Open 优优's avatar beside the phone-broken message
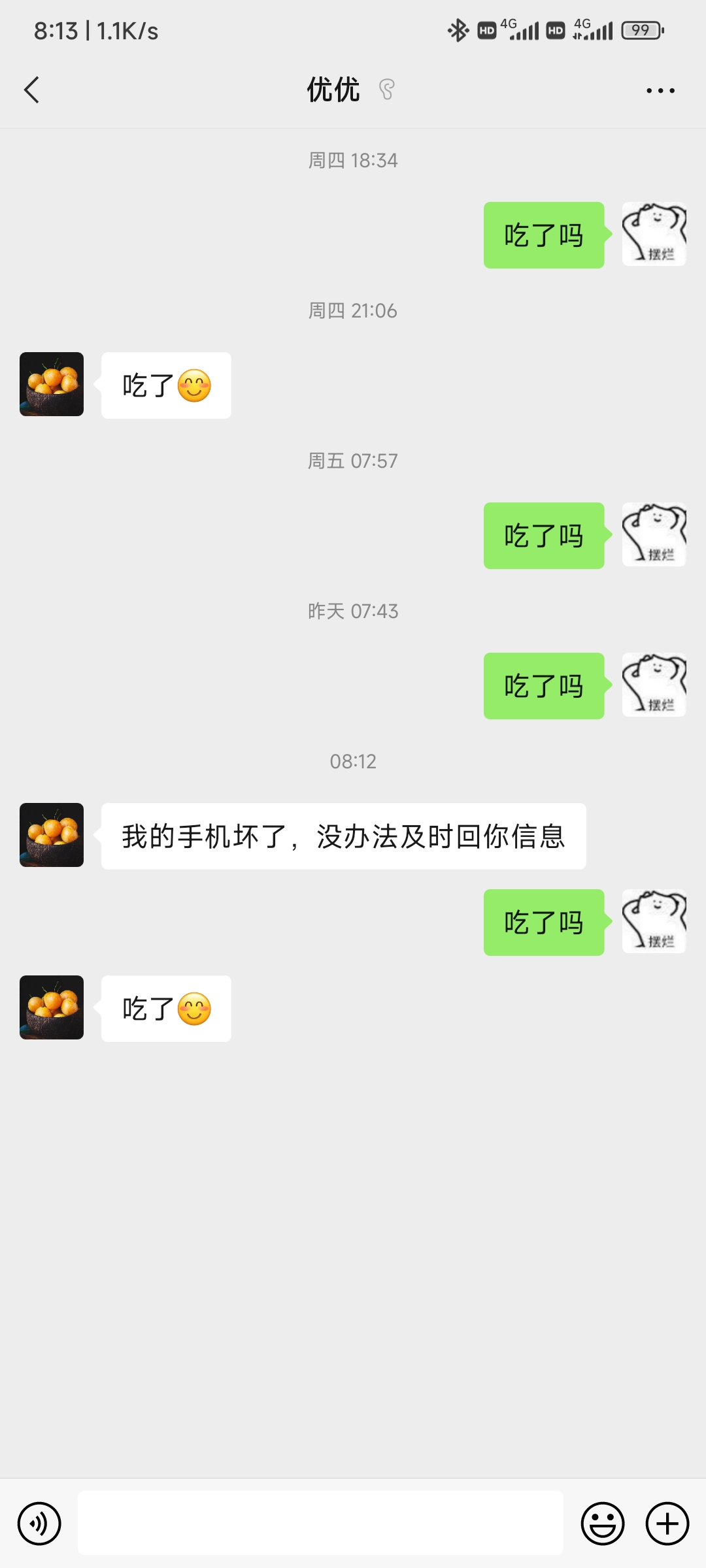Image resolution: width=706 pixels, height=1568 pixels. pyautogui.click(x=52, y=835)
